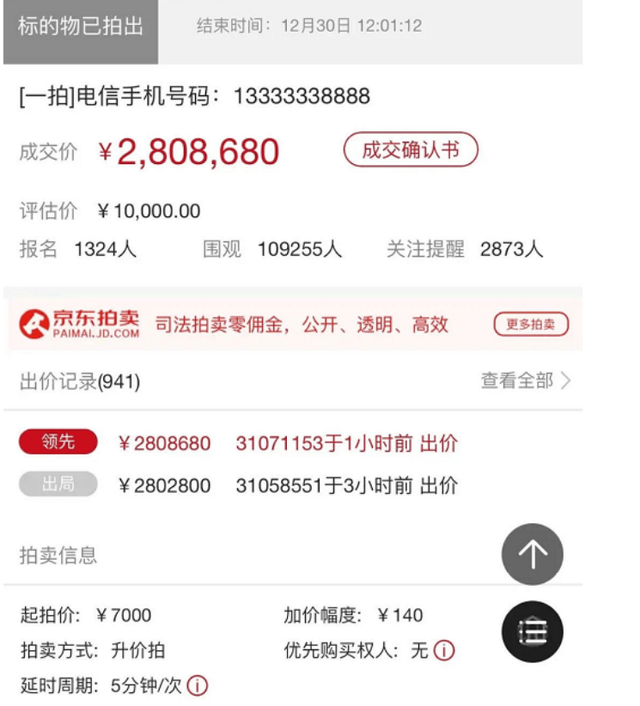This screenshot has height=706, width=640.
Task: Open the 成交确认书 confirmation document
Action: [x=410, y=150]
